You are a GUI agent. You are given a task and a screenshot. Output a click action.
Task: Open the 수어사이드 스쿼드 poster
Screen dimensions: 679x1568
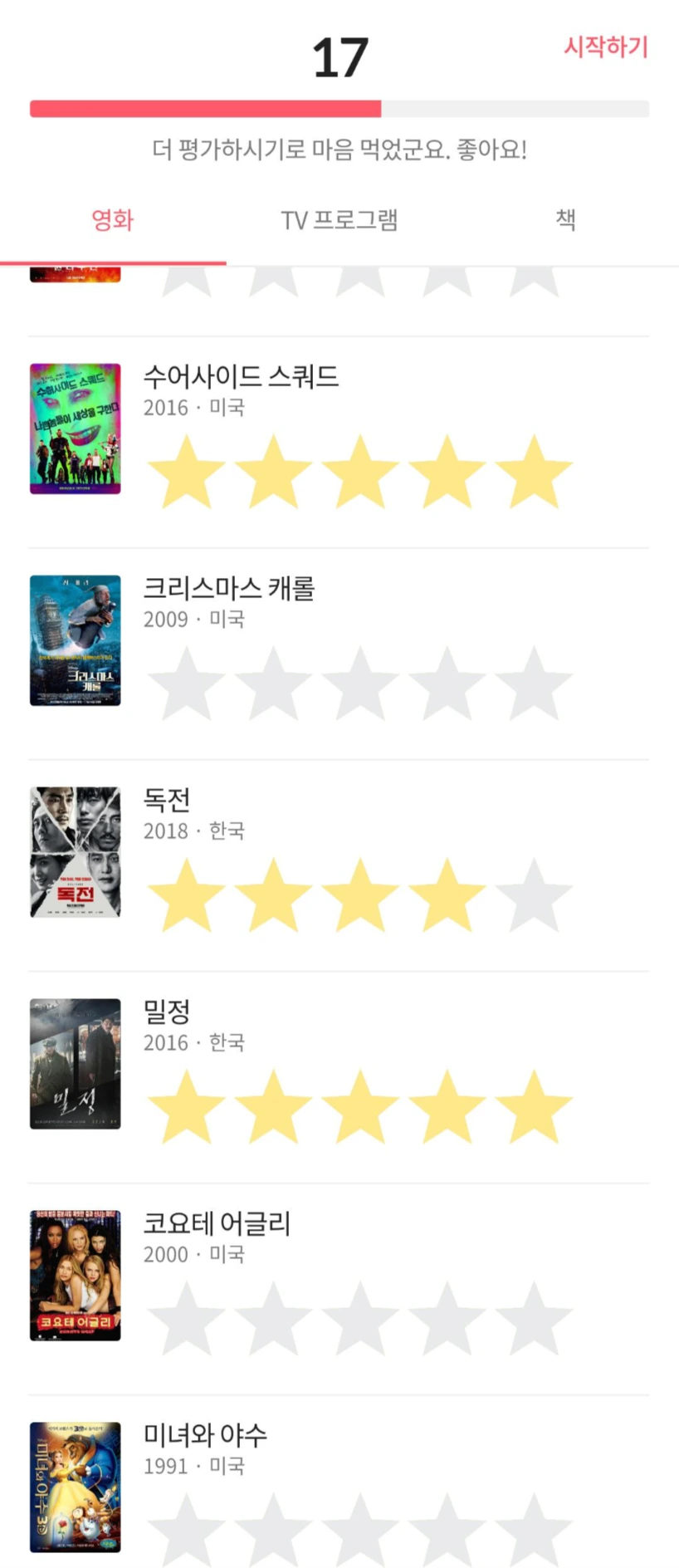pos(75,429)
